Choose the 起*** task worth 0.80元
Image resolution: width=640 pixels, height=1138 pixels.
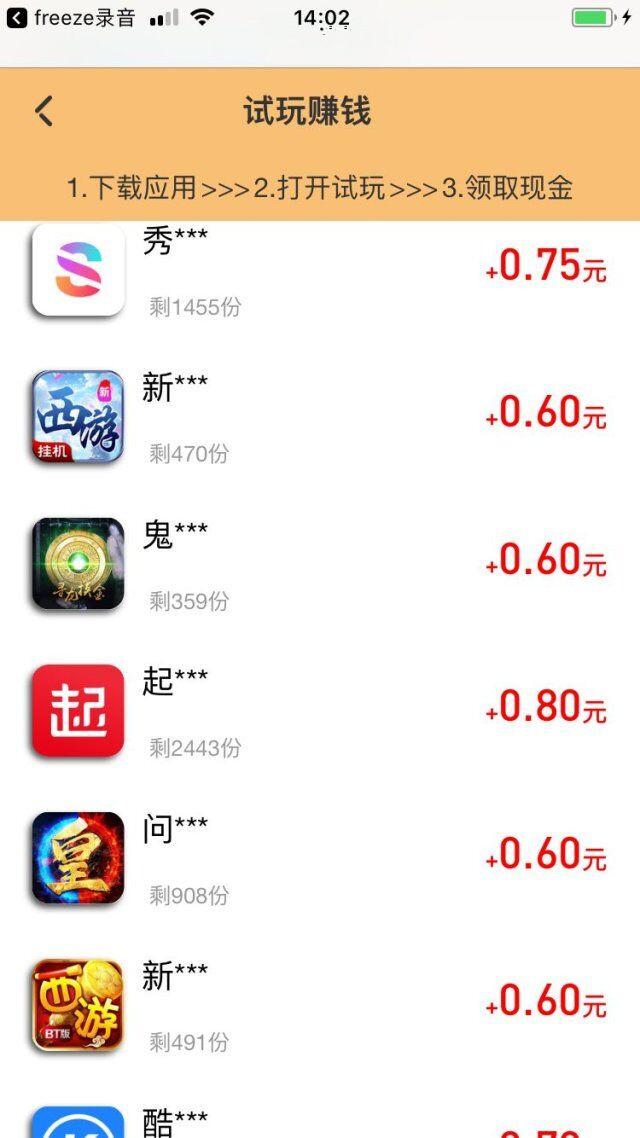tap(320, 709)
